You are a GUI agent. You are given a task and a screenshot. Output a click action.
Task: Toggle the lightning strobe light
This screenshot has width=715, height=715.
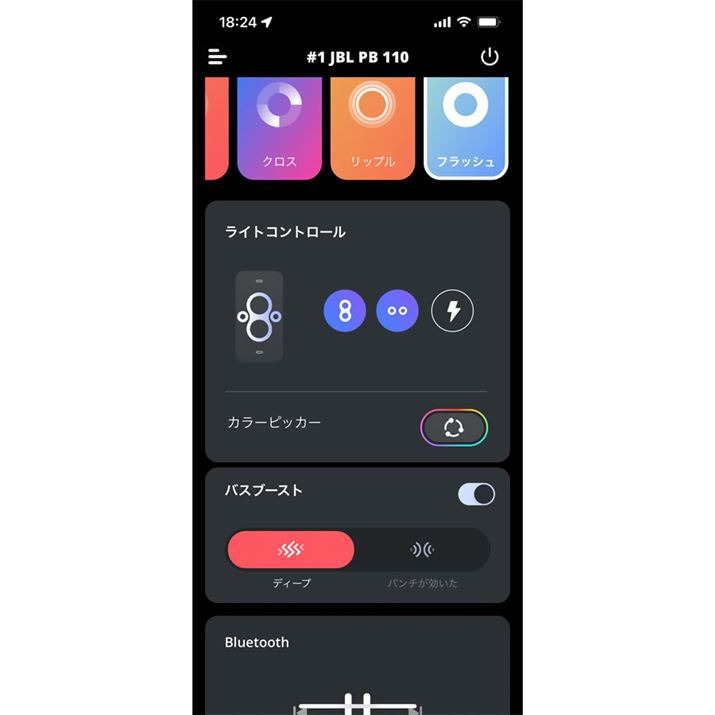point(452,312)
